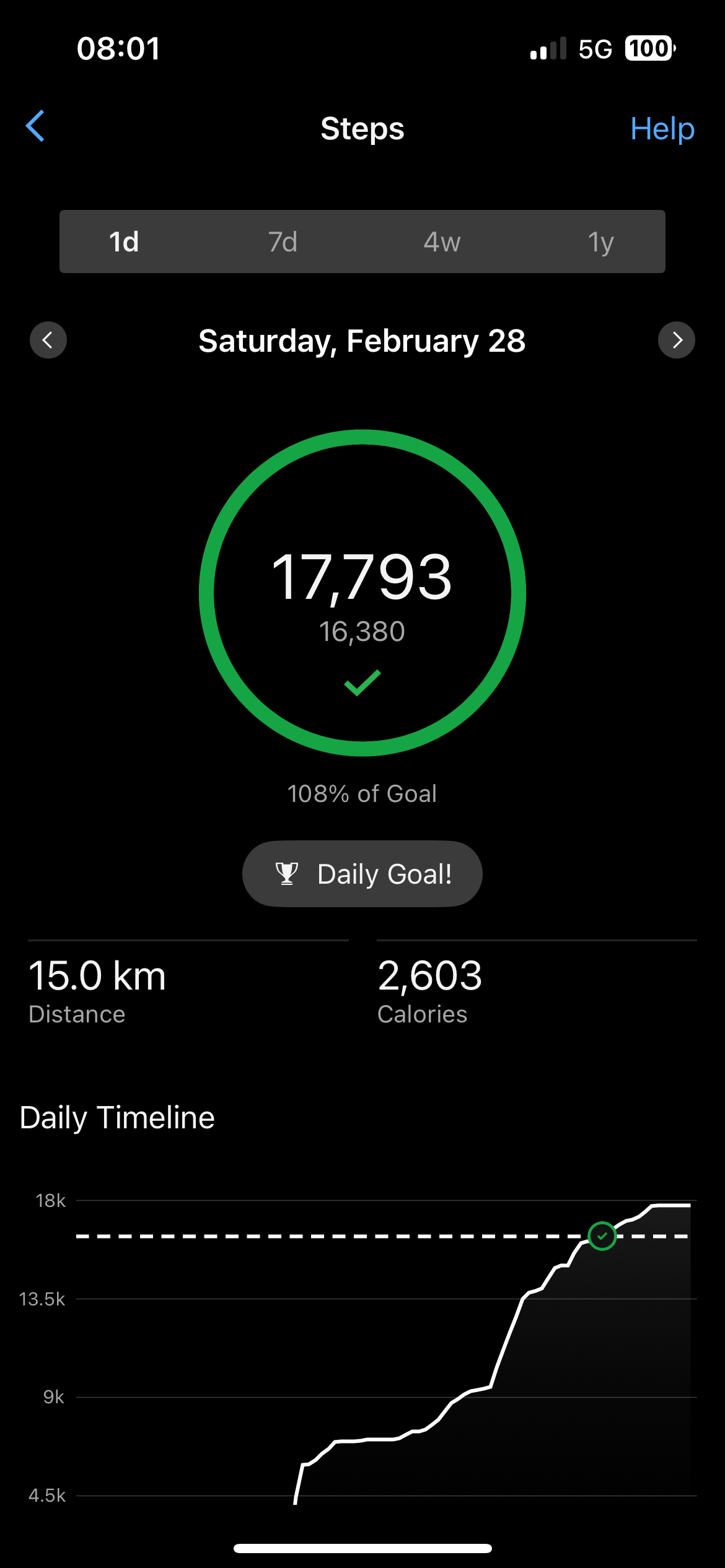Switch to the 4w view

(x=442, y=242)
